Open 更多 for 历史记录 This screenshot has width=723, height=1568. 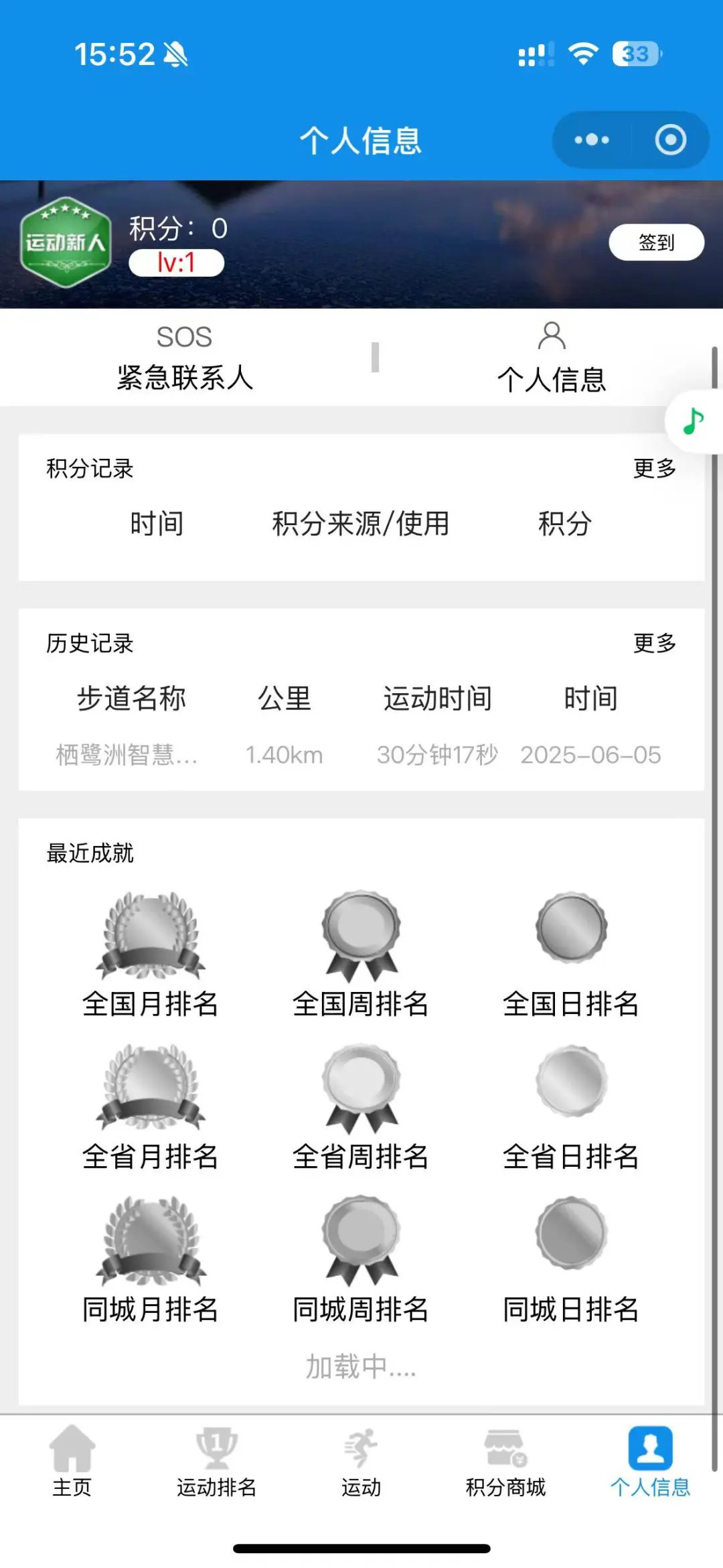655,643
